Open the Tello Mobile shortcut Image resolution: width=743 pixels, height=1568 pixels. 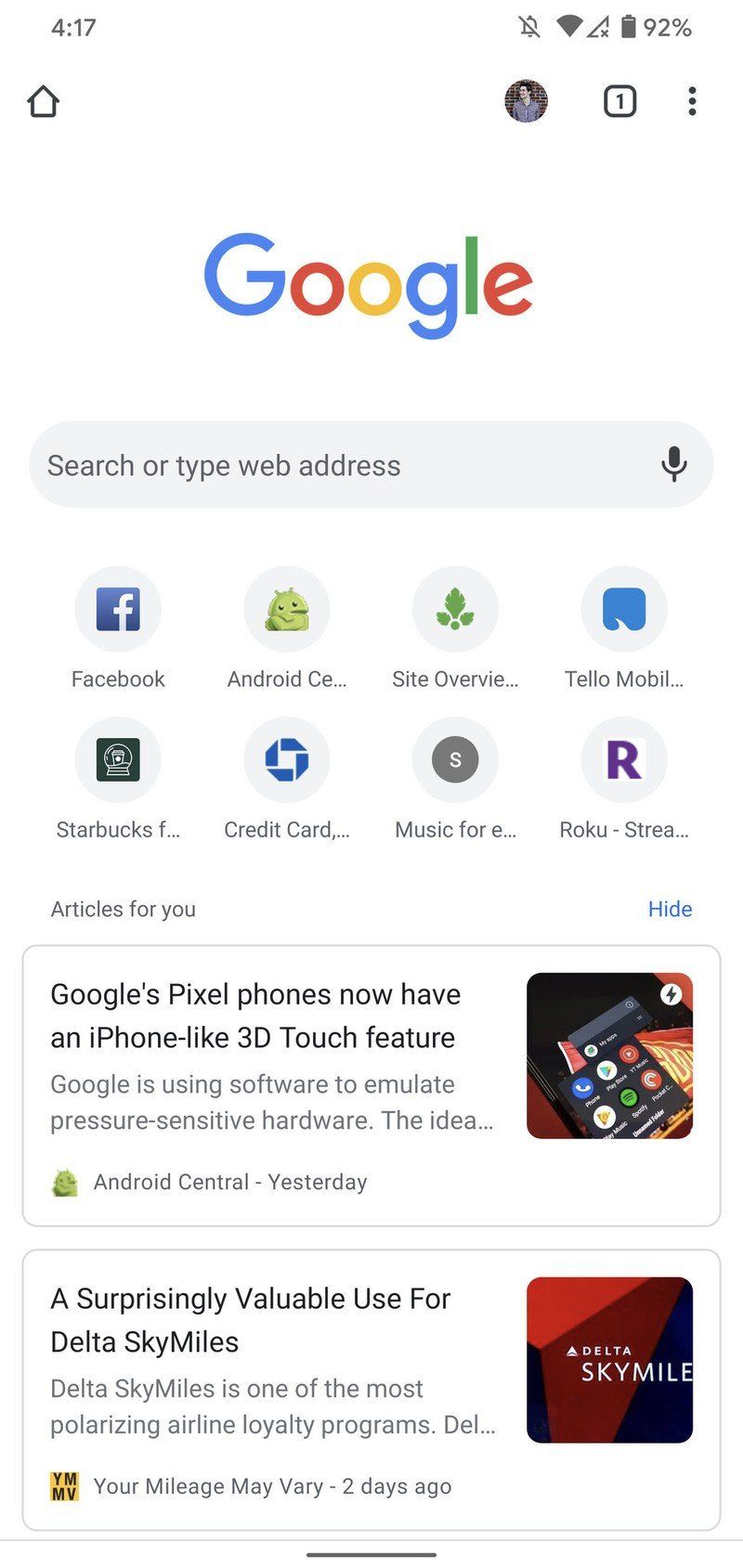[624, 628]
